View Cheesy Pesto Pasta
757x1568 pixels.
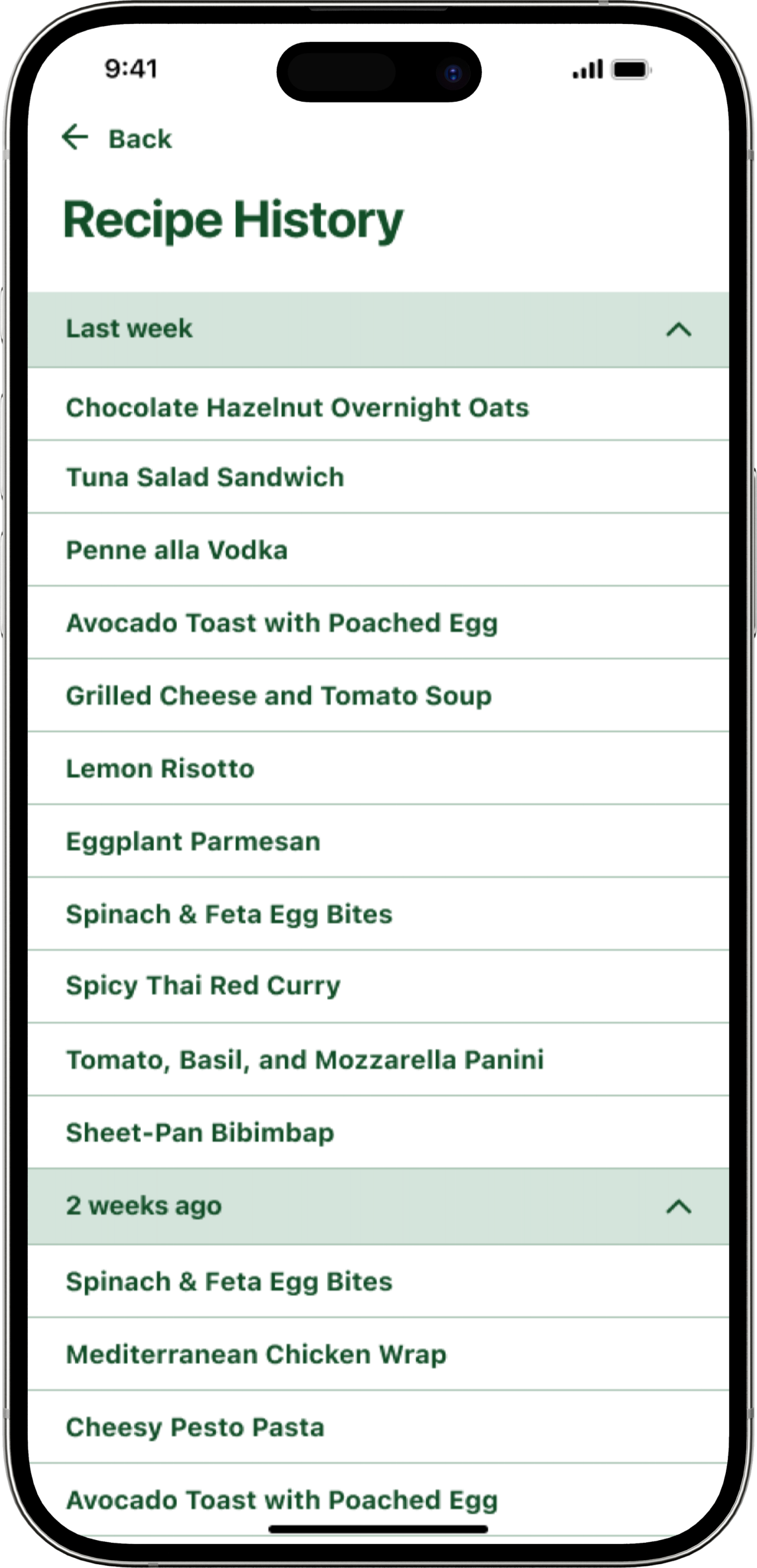point(378,1427)
